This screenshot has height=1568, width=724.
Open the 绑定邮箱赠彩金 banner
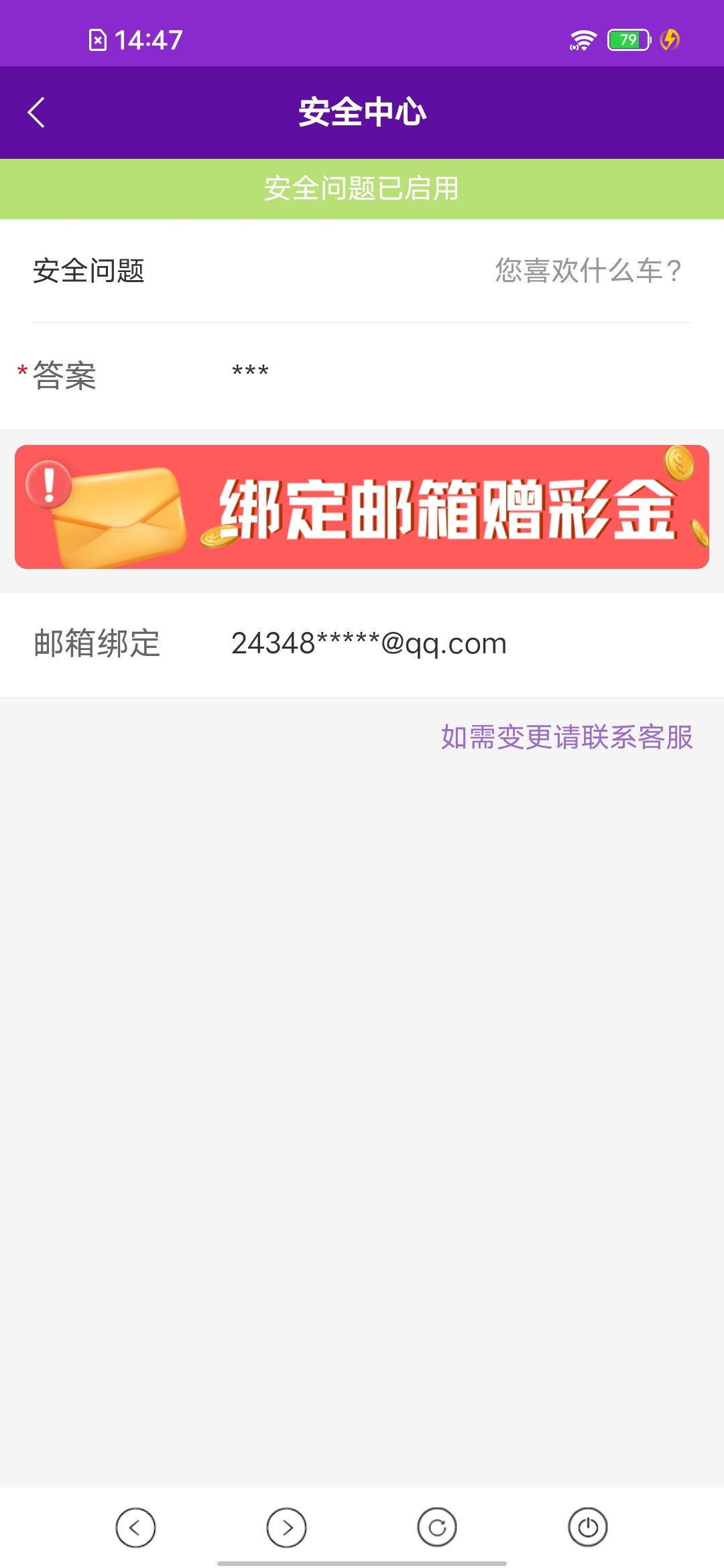(362, 507)
